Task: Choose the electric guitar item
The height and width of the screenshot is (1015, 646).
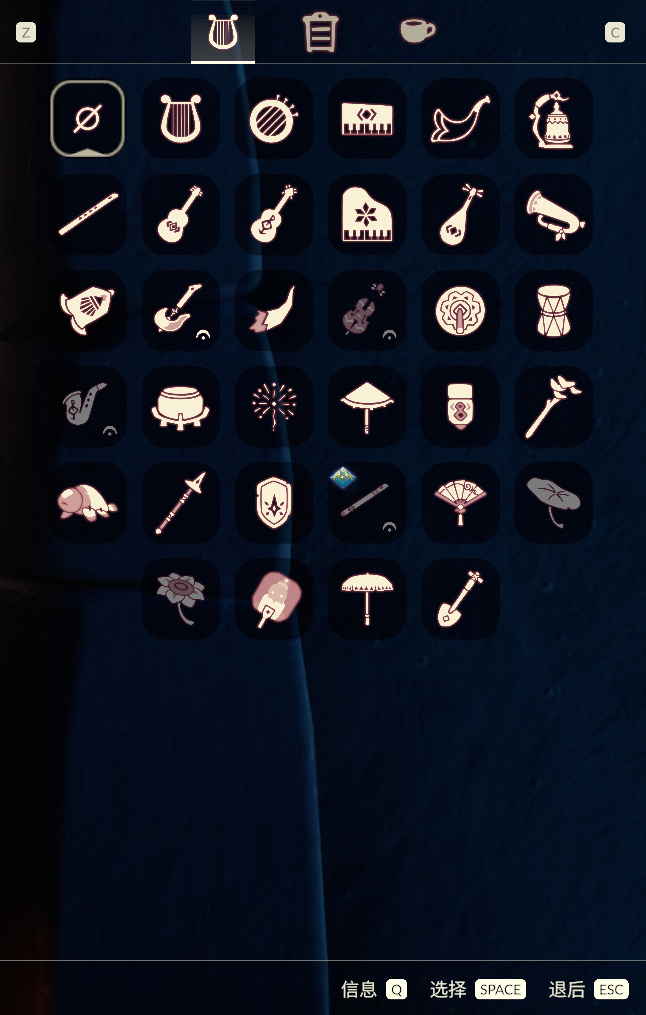Action: [x=180, y=310]
